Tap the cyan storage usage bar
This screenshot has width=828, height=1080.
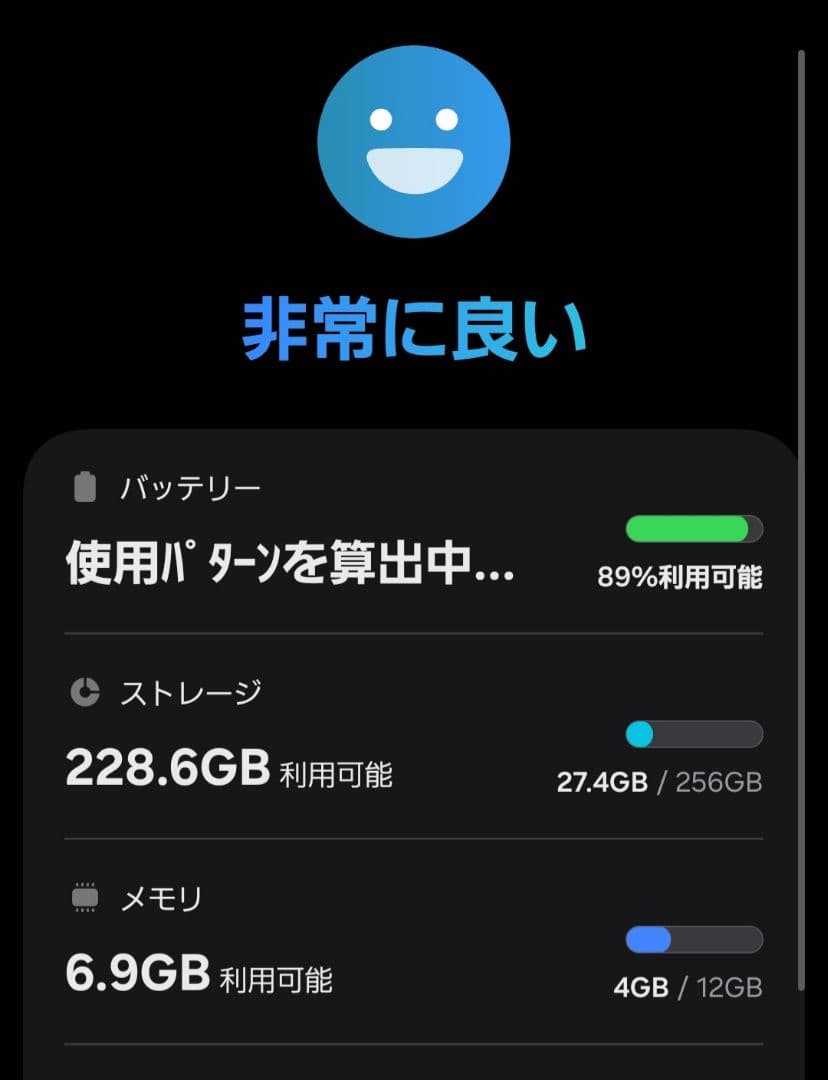[694, 734]
